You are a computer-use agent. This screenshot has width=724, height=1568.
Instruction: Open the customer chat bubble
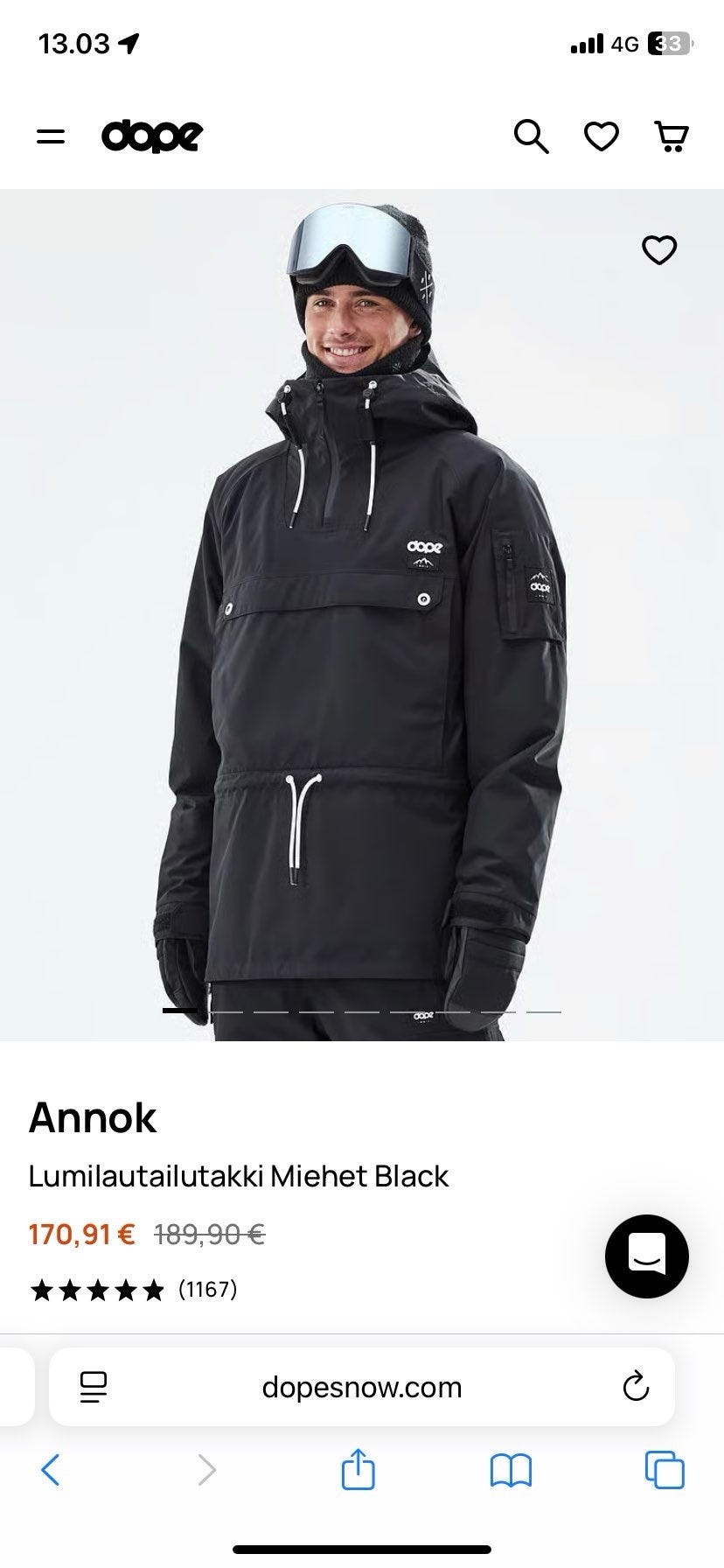pos(647,1256)
